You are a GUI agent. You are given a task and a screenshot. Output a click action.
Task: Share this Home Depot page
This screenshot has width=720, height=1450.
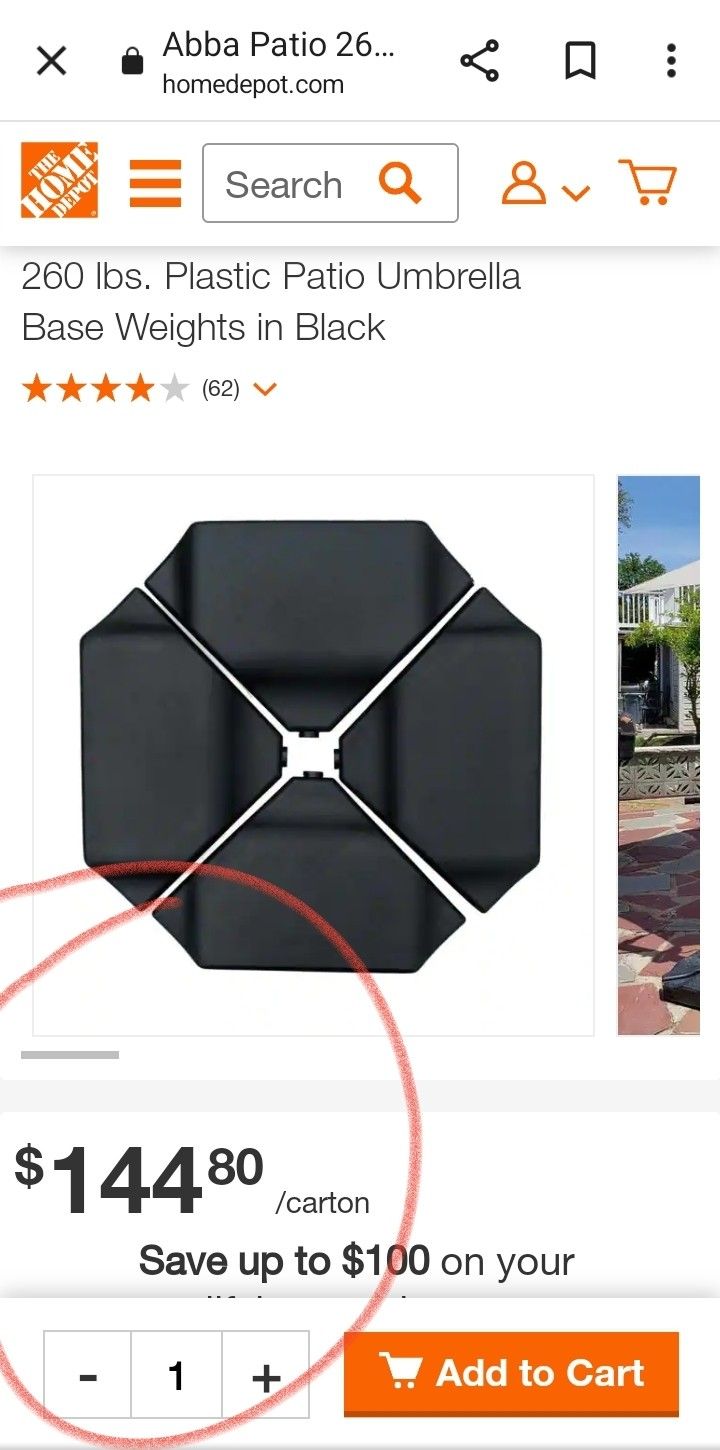tap(480, 62)
